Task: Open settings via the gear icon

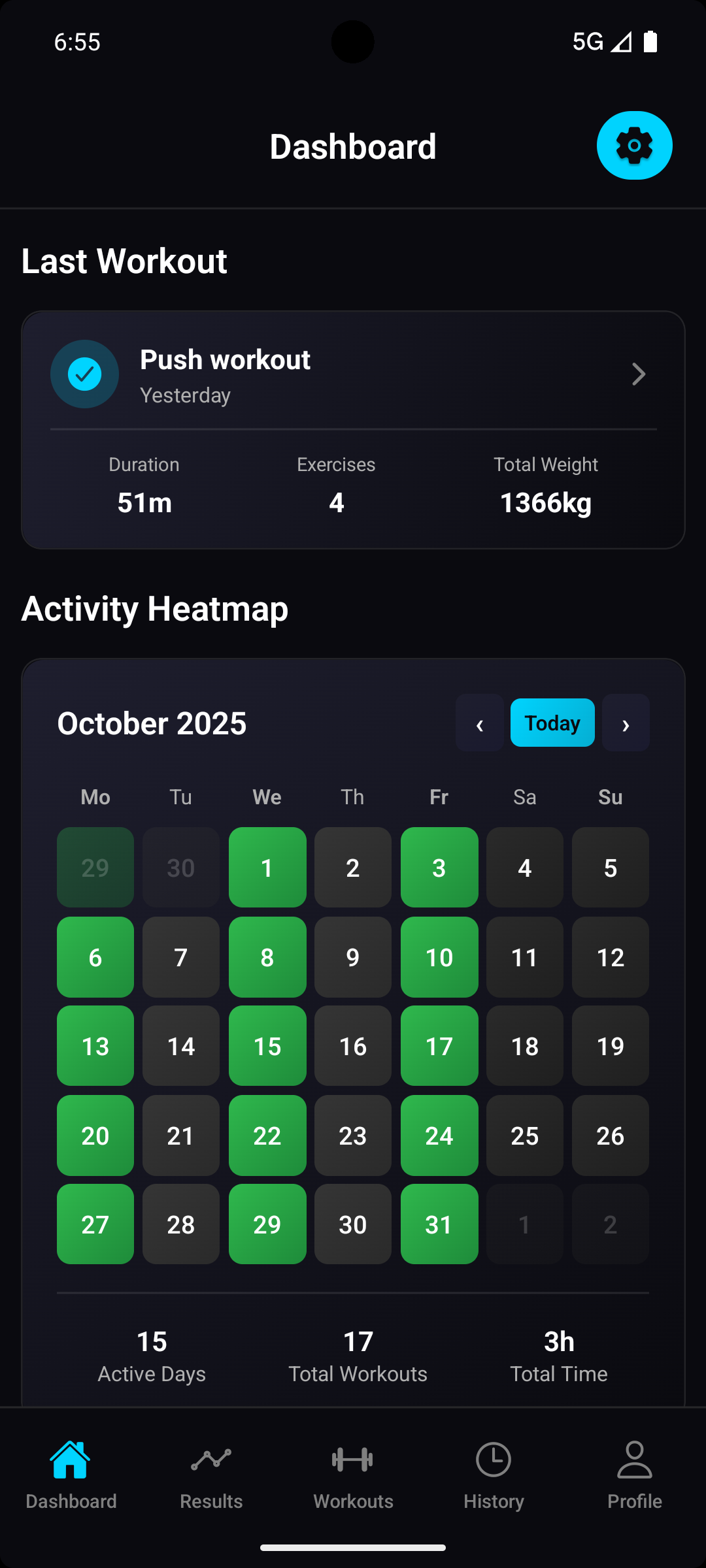Action: click(x=633, y=144)
